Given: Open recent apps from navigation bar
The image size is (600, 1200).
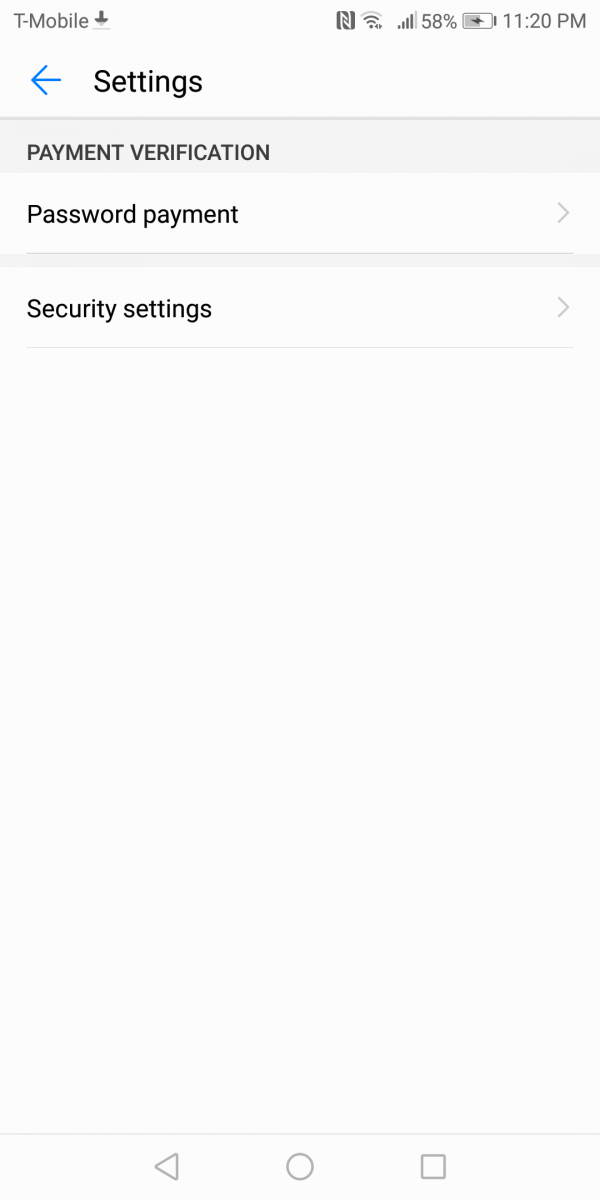Looking at the screenshot, I should 433,1166.
